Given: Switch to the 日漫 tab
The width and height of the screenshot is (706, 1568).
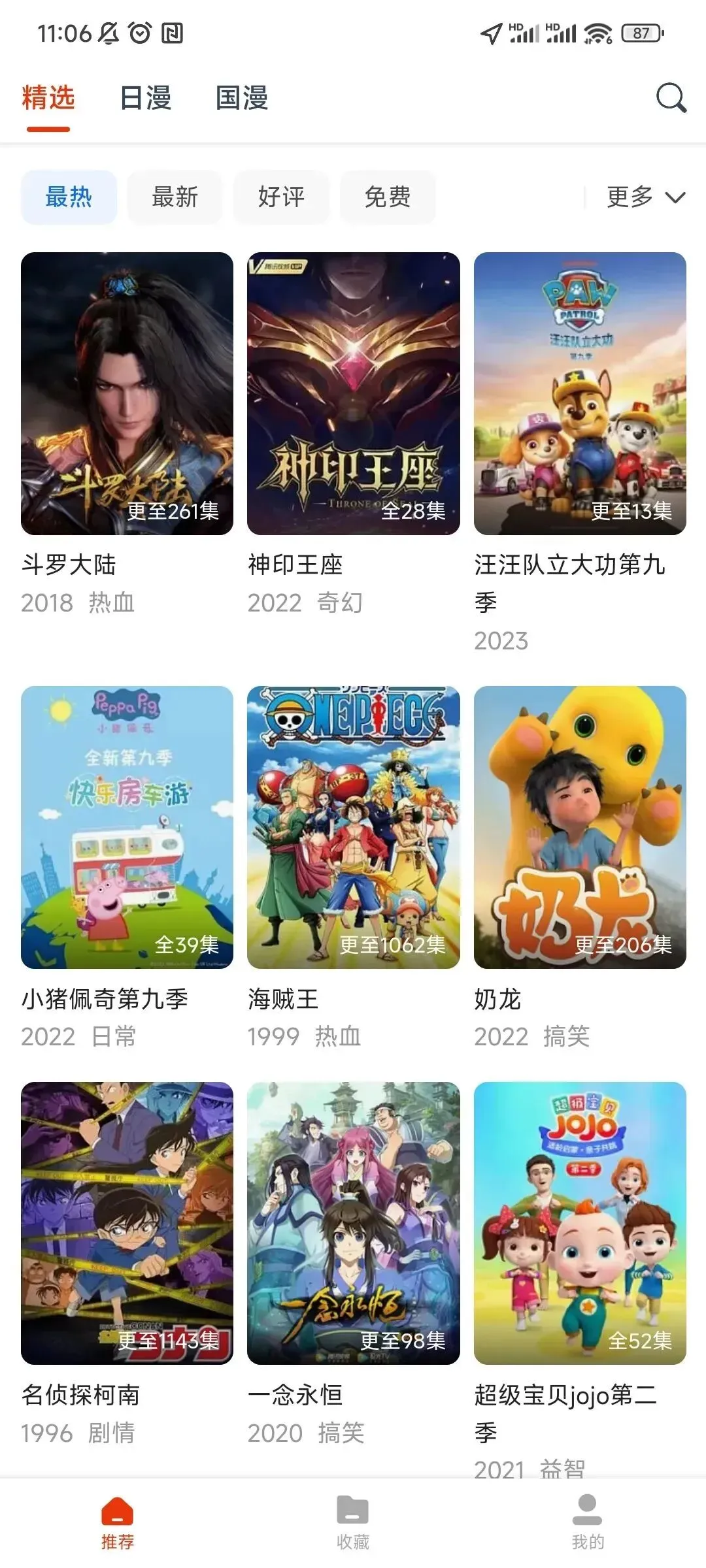Looking at the screenshot, I should [x=145, y=99].
